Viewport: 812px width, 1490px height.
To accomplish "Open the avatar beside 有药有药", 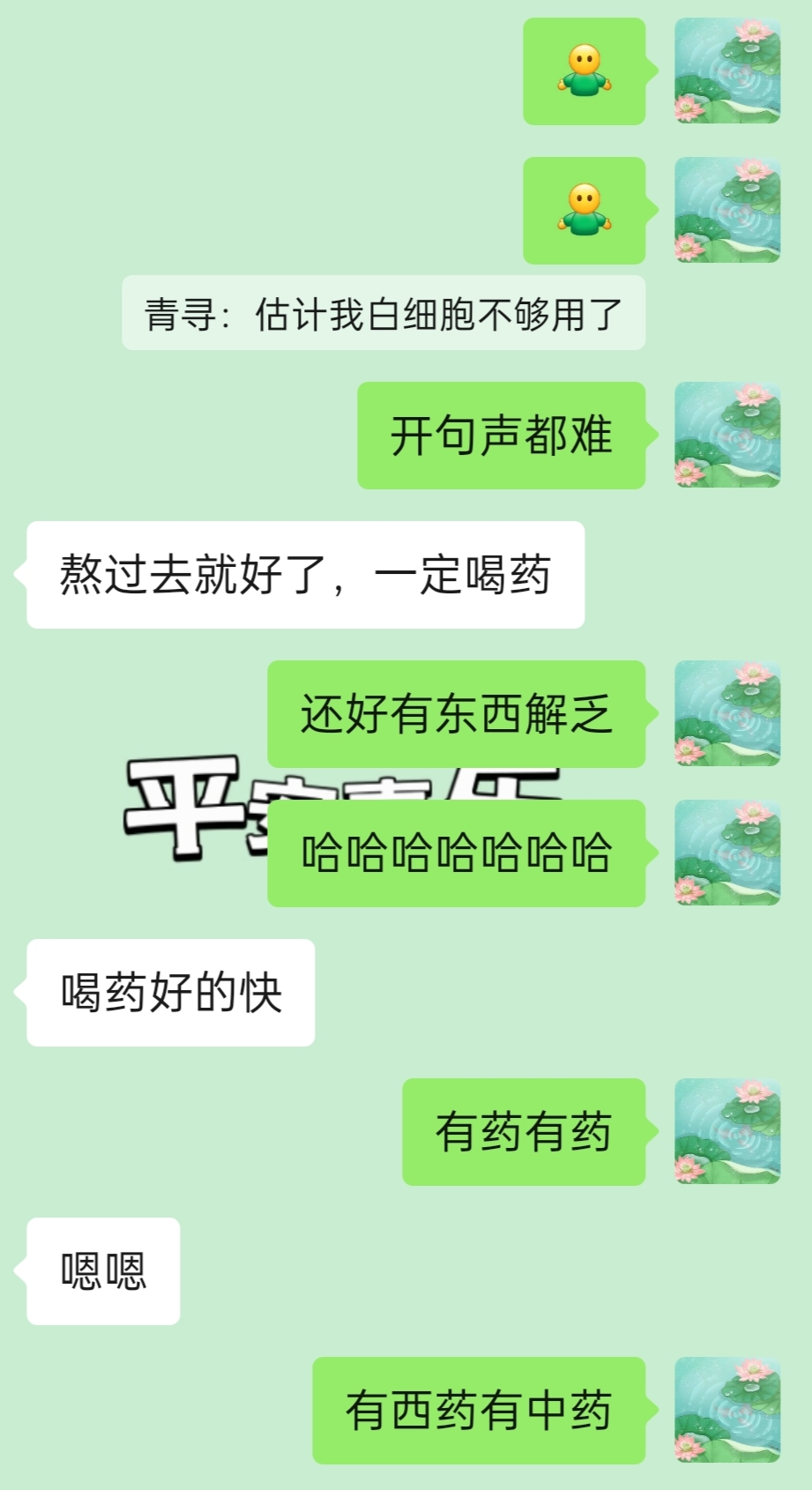I will [x=727, y=1131].
